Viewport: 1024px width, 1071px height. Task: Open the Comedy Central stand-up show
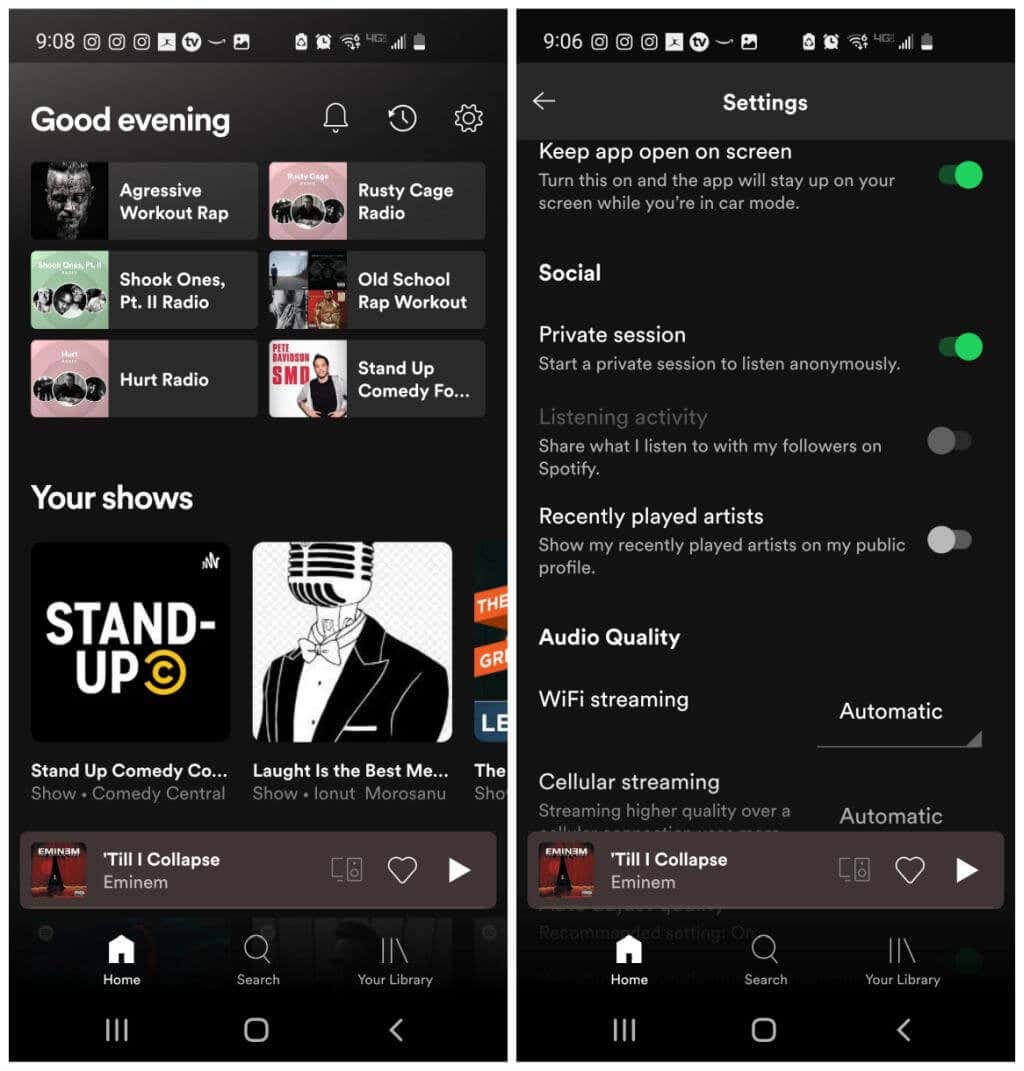click(130, 642)
